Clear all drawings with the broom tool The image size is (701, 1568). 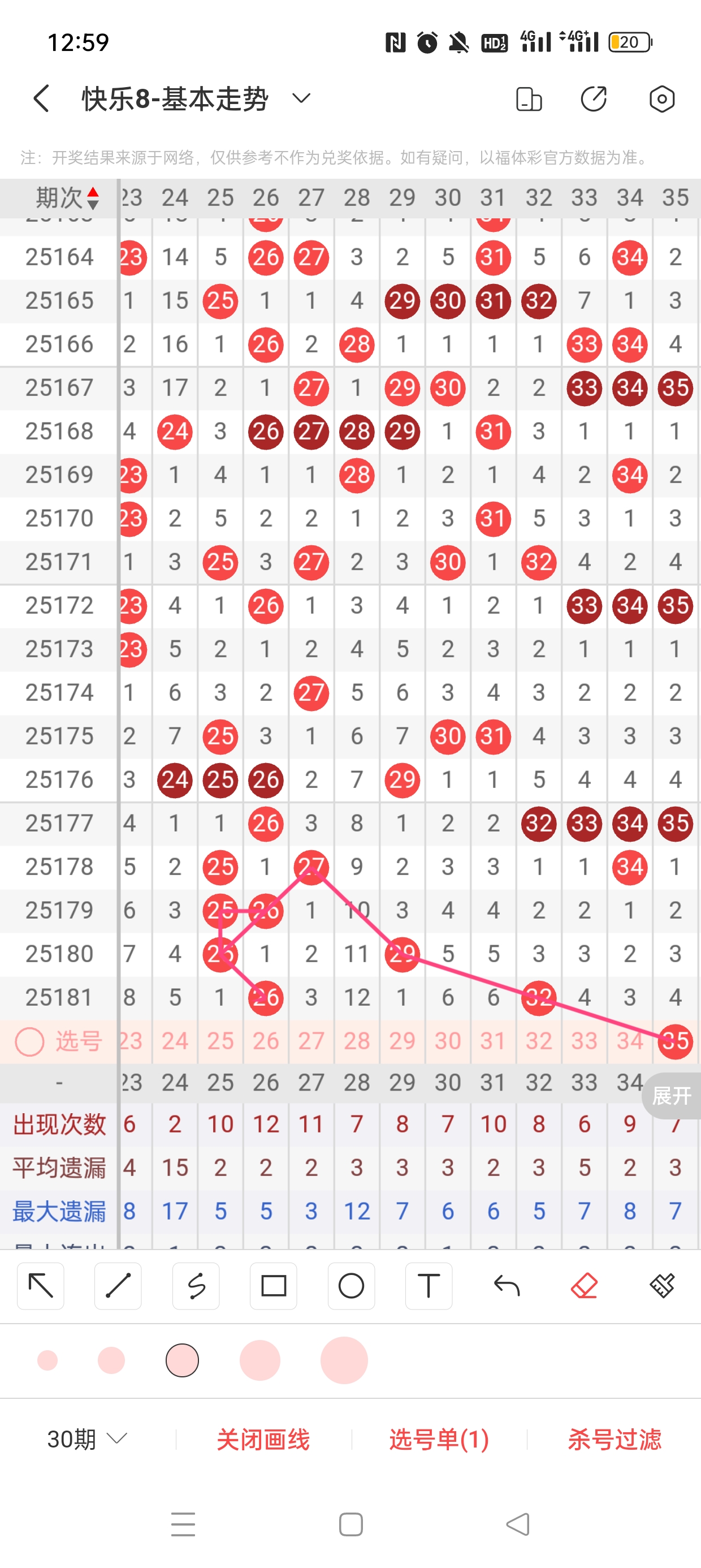[x=661, y=1286]
